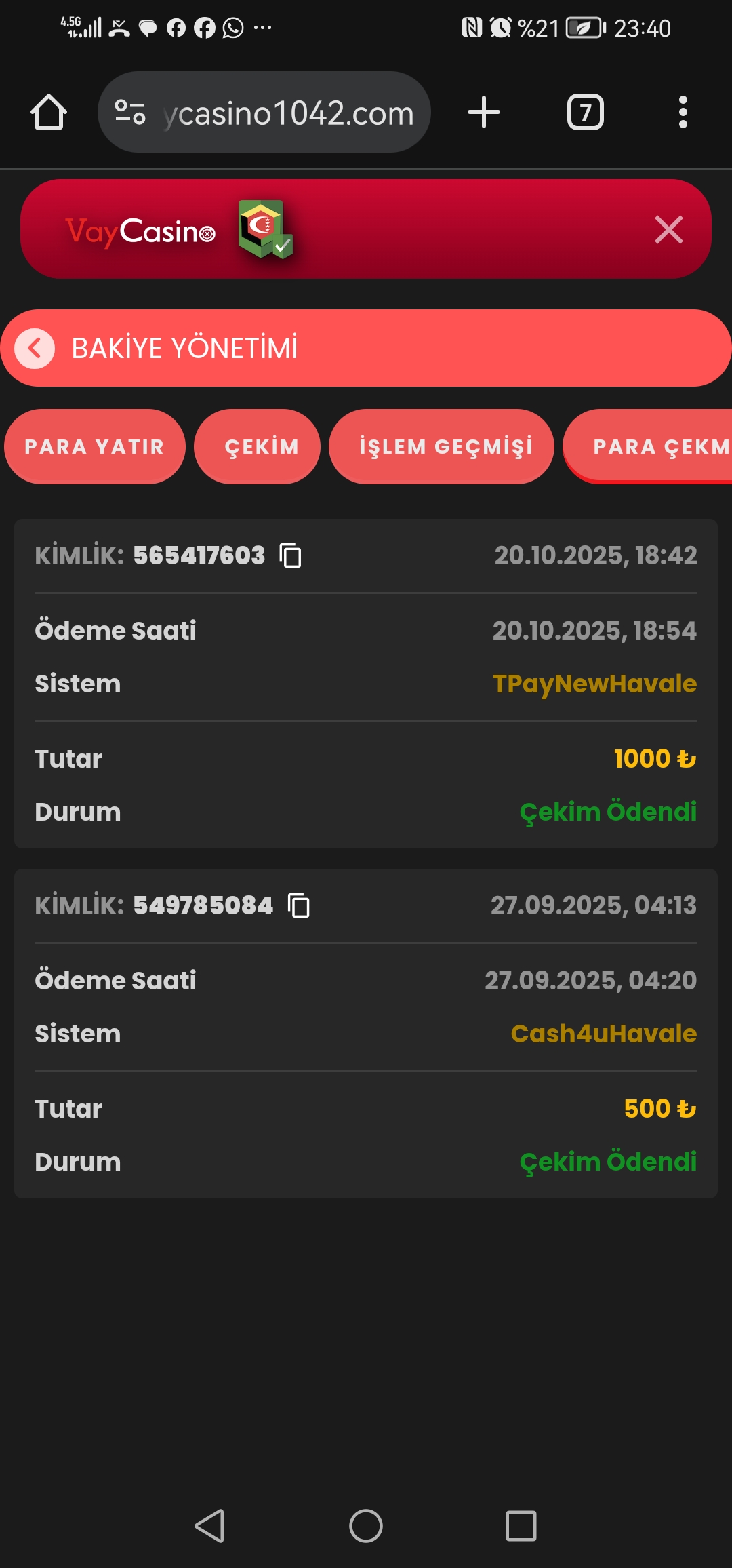This screenshot has width=732, height=1568.
Task: Go to the browser home page
Action: click(49, 112)
